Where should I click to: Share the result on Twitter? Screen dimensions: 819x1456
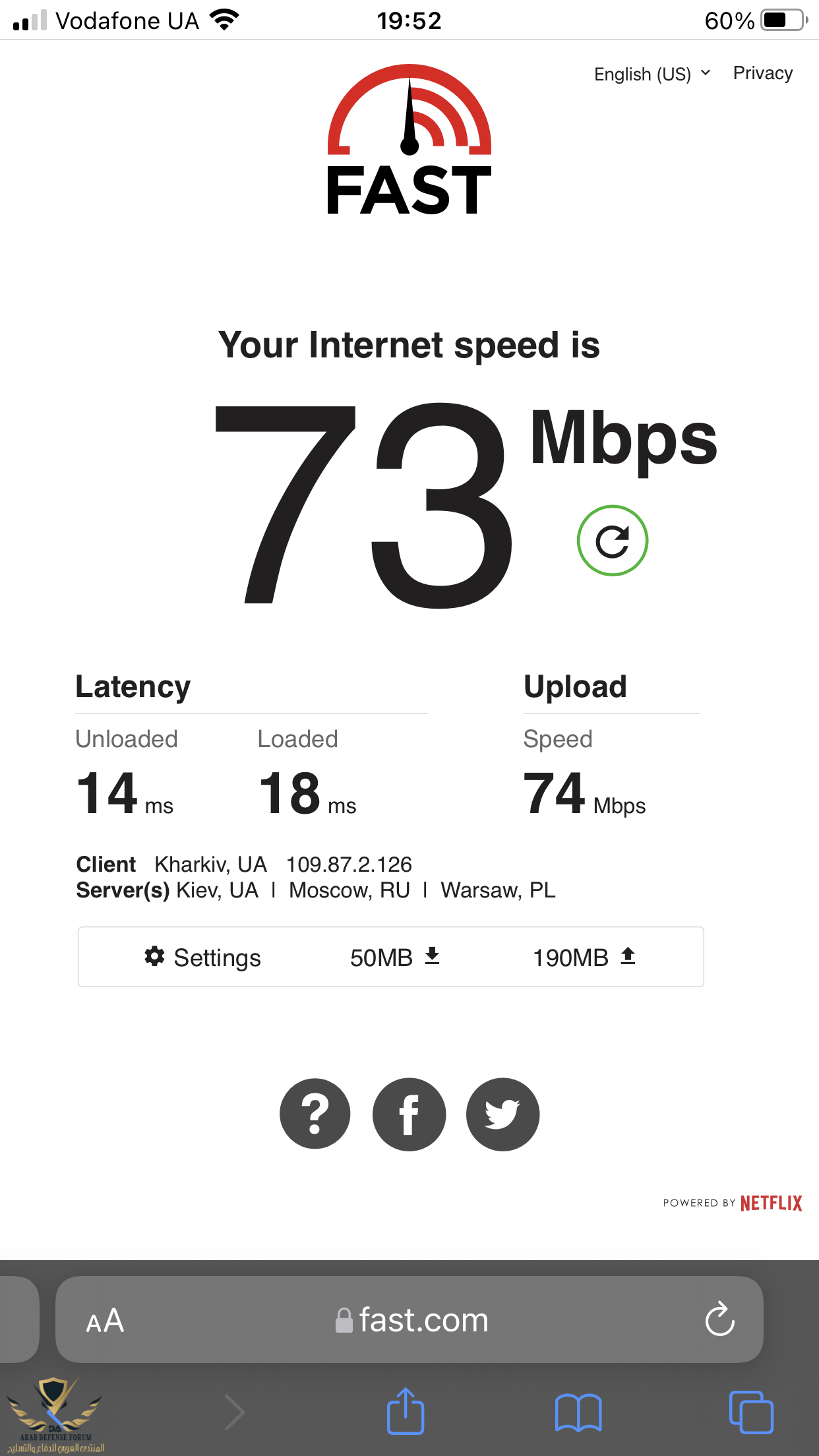pyautogui.click(x=502, y=1114)
